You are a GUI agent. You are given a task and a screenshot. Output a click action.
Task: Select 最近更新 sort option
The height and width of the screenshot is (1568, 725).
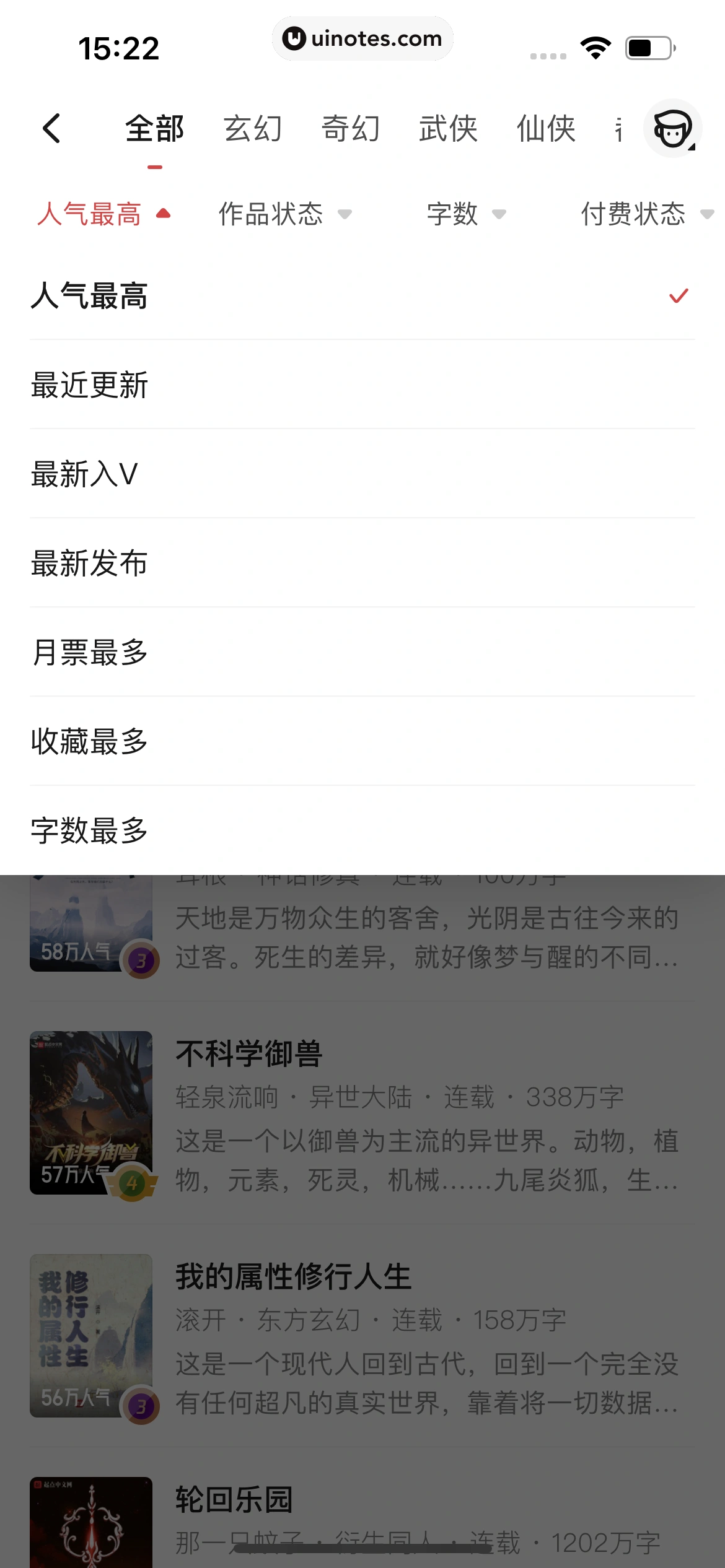click(x=90, y=385)
